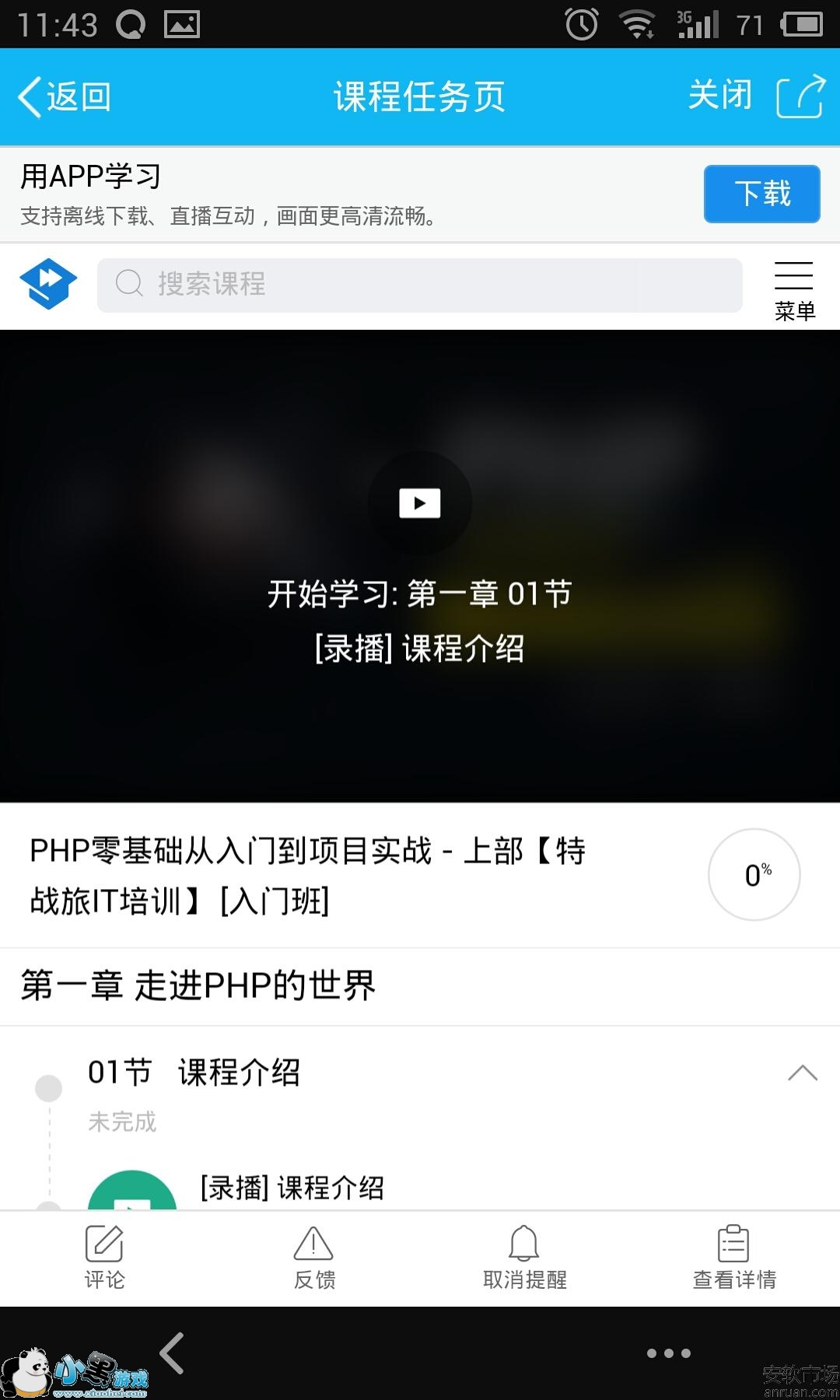Open 查看详情 course details
840x1400 pixels.
734,1258
